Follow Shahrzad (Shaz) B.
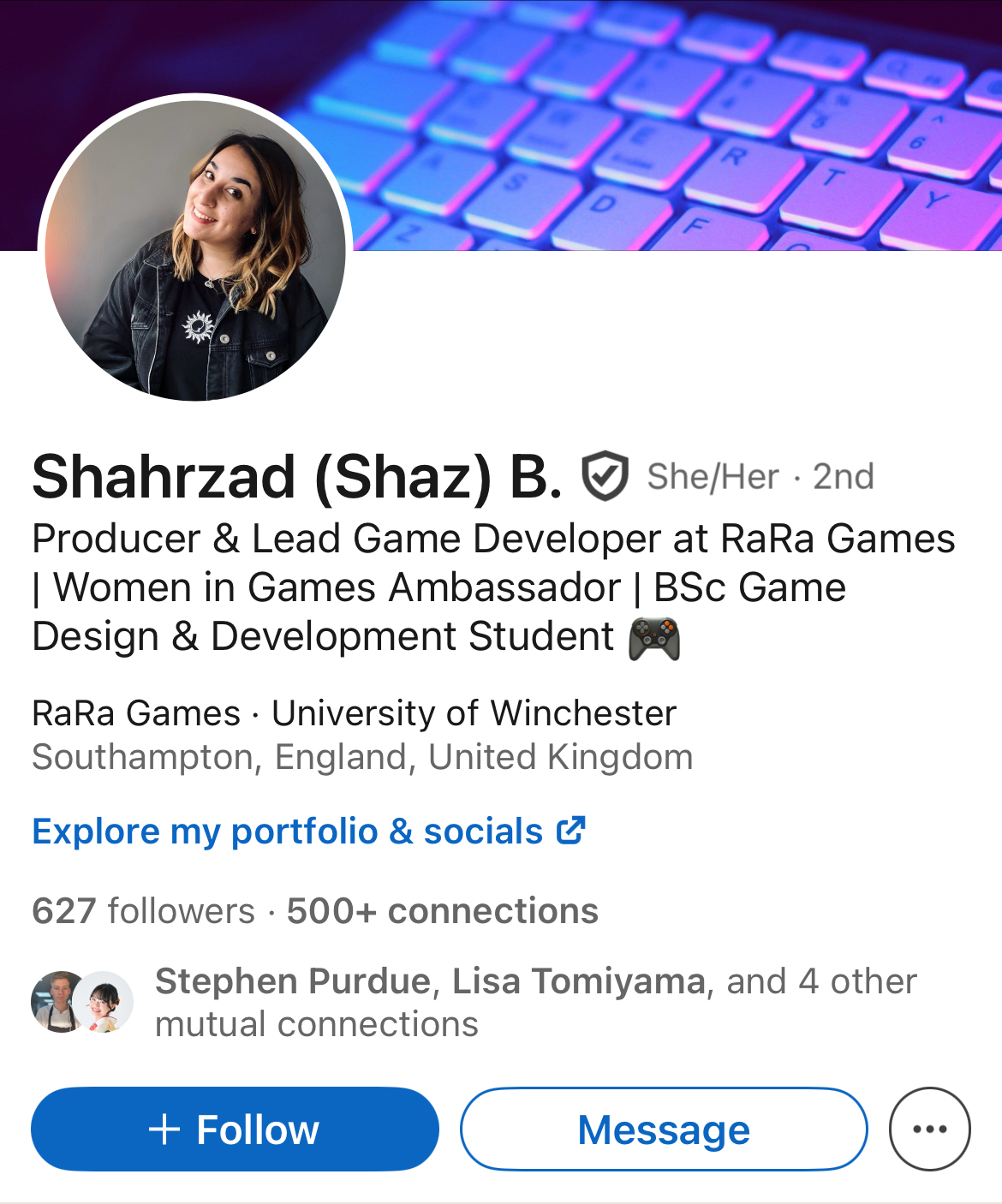This screenshot has height=1204, width=1002. (x=235, y=1129)
